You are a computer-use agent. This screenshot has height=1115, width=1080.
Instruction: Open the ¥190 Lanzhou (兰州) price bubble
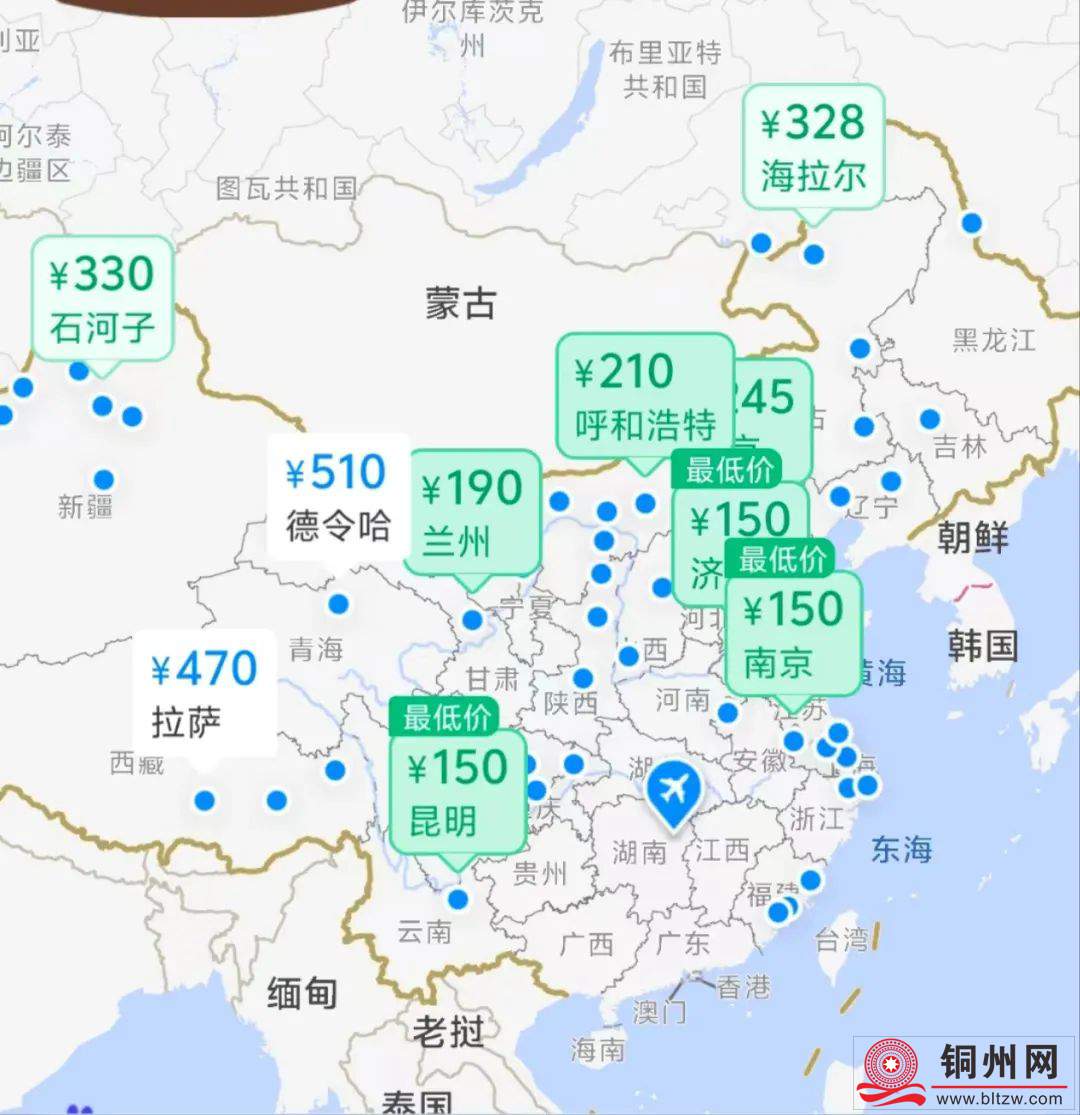coord(472,514)
